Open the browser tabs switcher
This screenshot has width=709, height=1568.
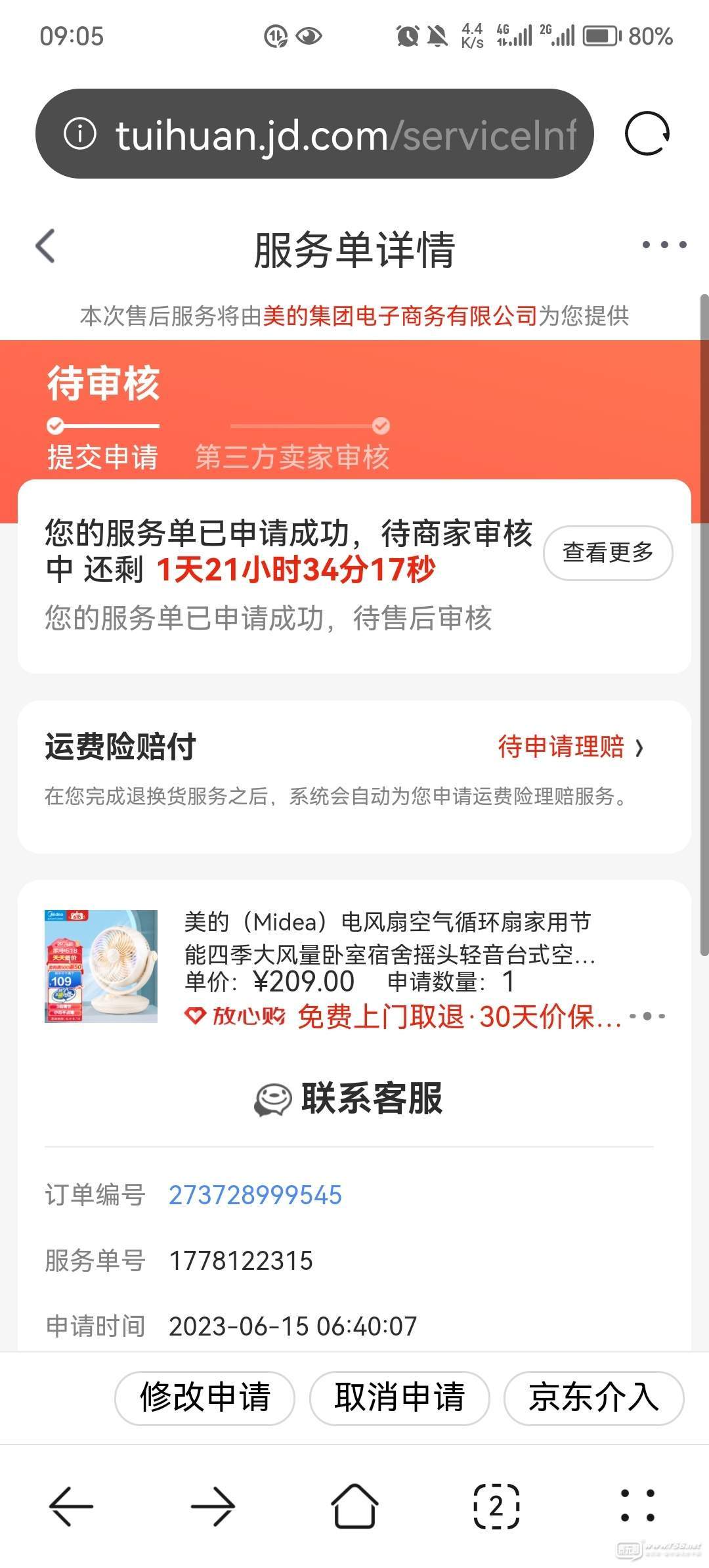[x=496, y=1506]
